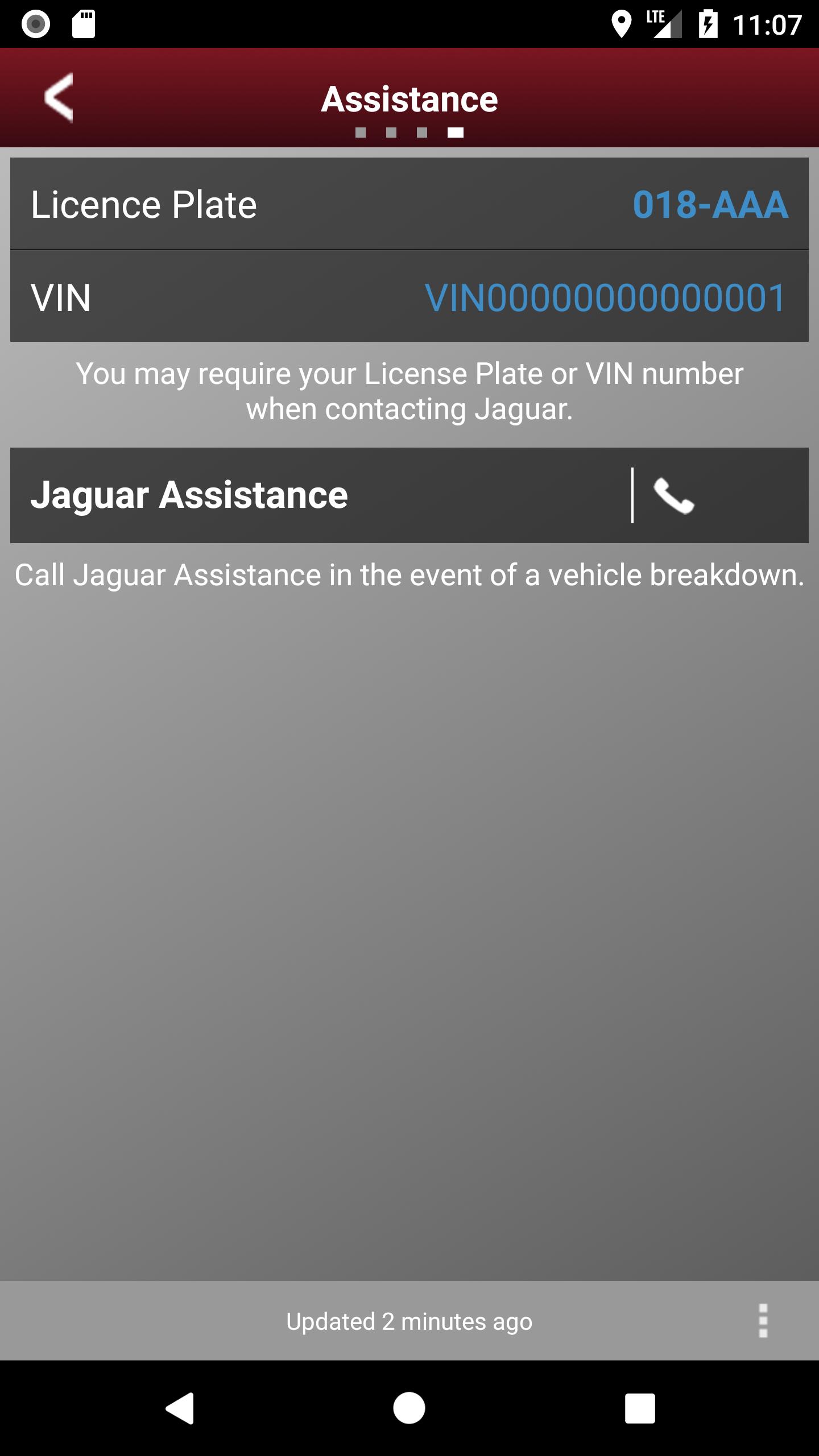Select the VIN row
The width and height of the screenshot is (819, 1456).
pyautogui.click(x=409, y=297)
